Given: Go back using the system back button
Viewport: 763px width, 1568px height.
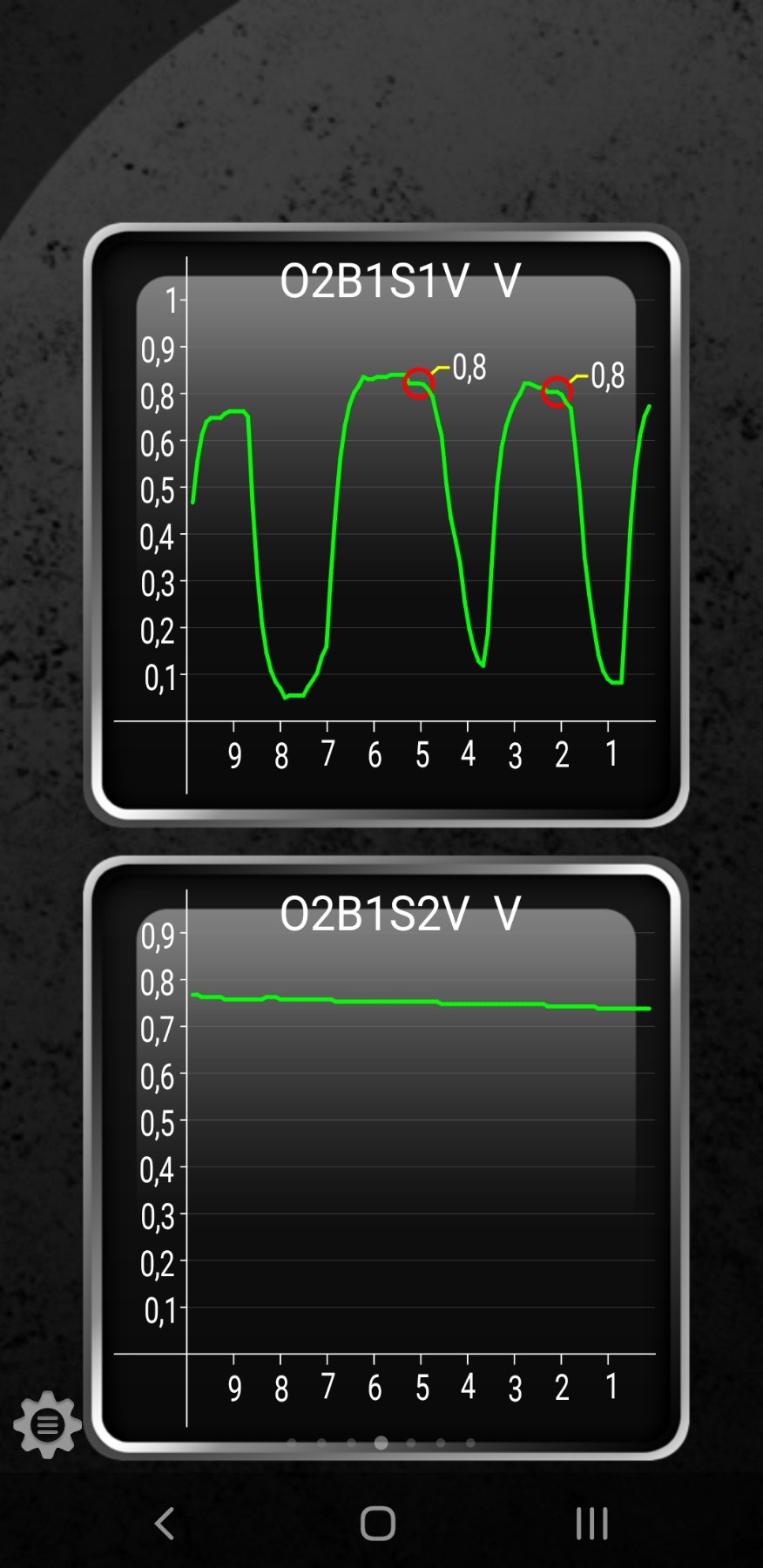Looking at the screenshot, I should point(165,1524).
